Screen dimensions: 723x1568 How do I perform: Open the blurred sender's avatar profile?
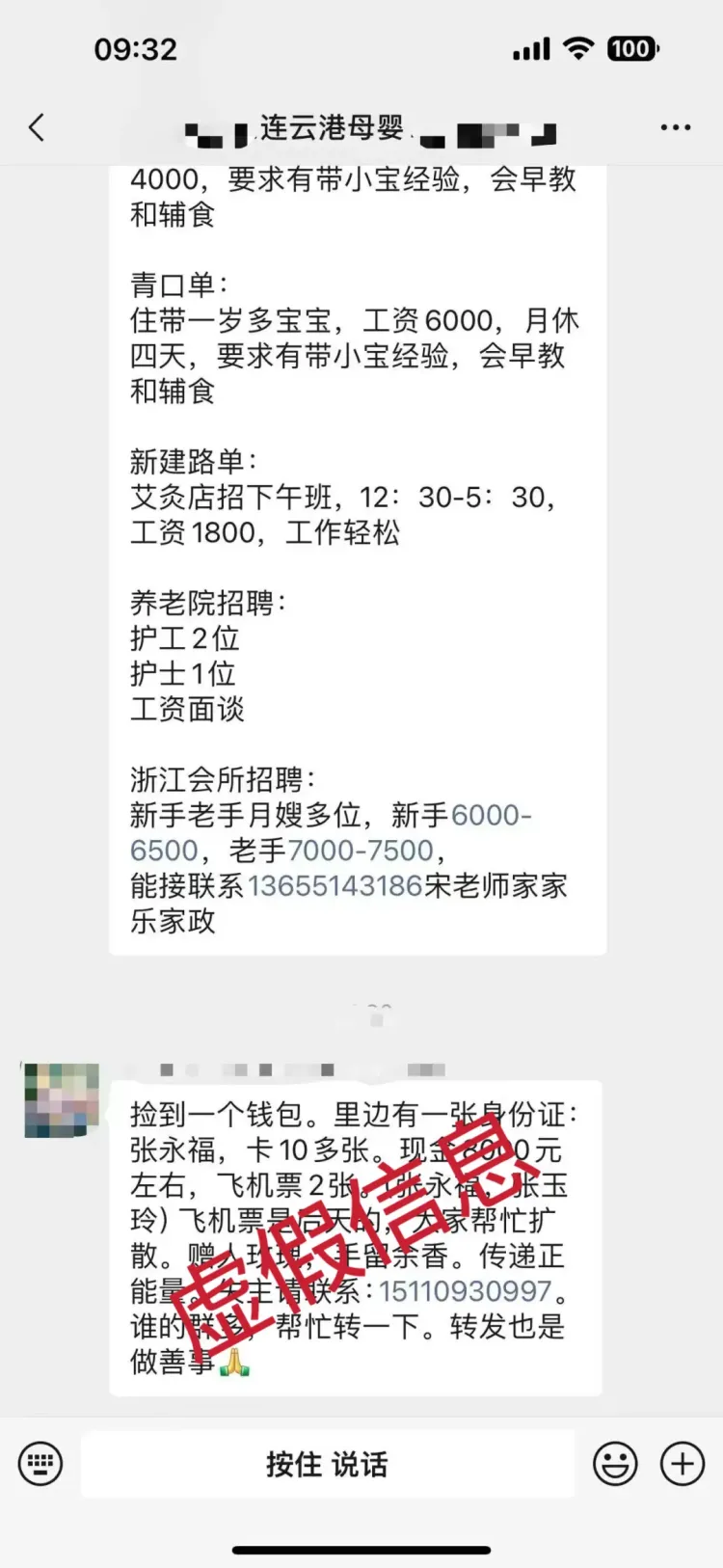click(62, 1100)
